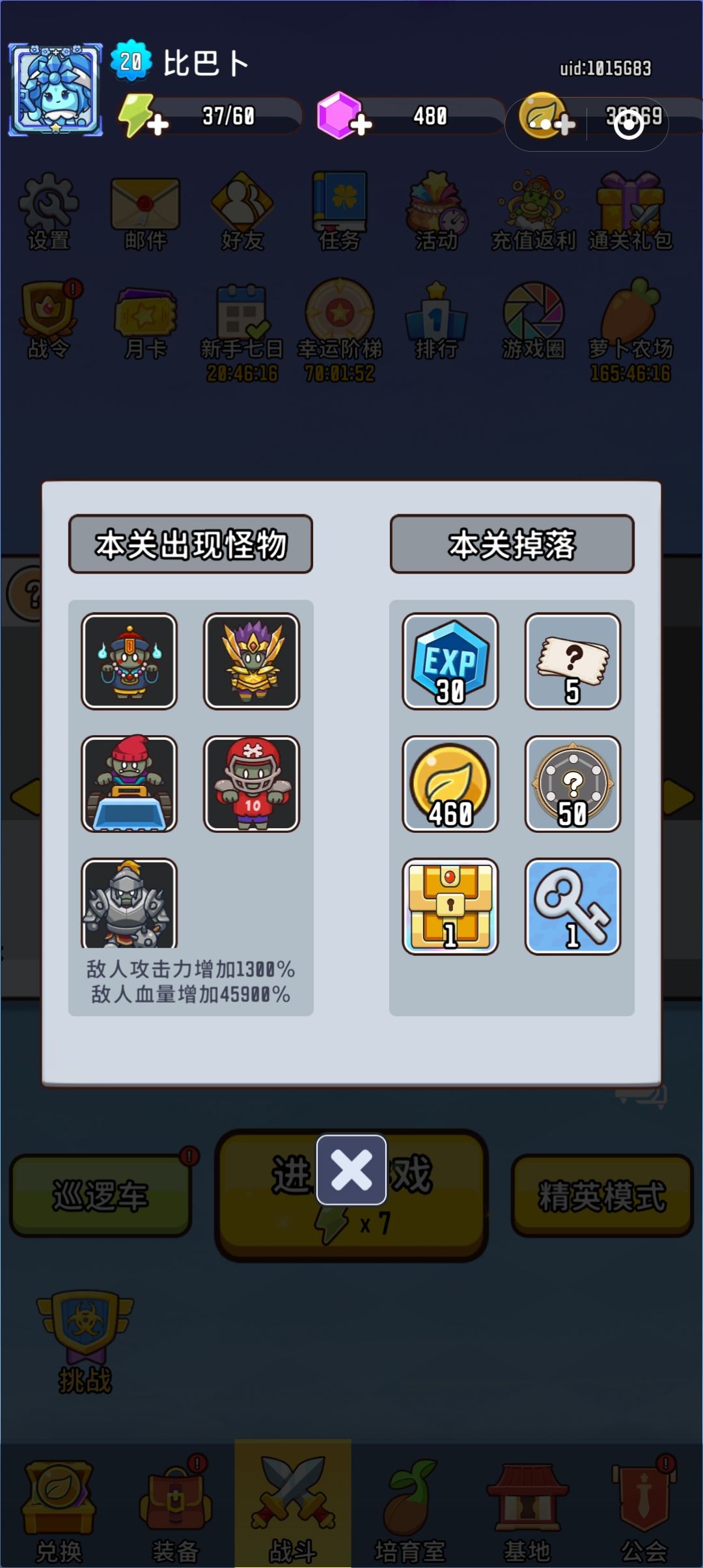Image resolution: width=703 pixels, height=1568 pixels.
Task: Tap the golden-armored monster icon
Action: (x=252, y=661)
